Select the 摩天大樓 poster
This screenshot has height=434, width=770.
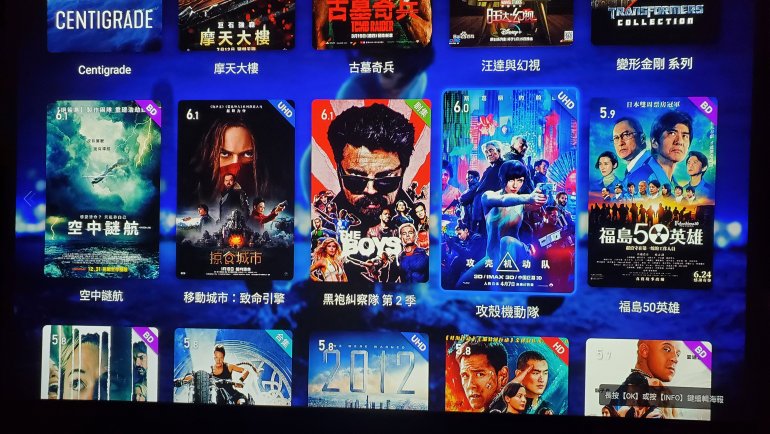click(x=236, y=24)
